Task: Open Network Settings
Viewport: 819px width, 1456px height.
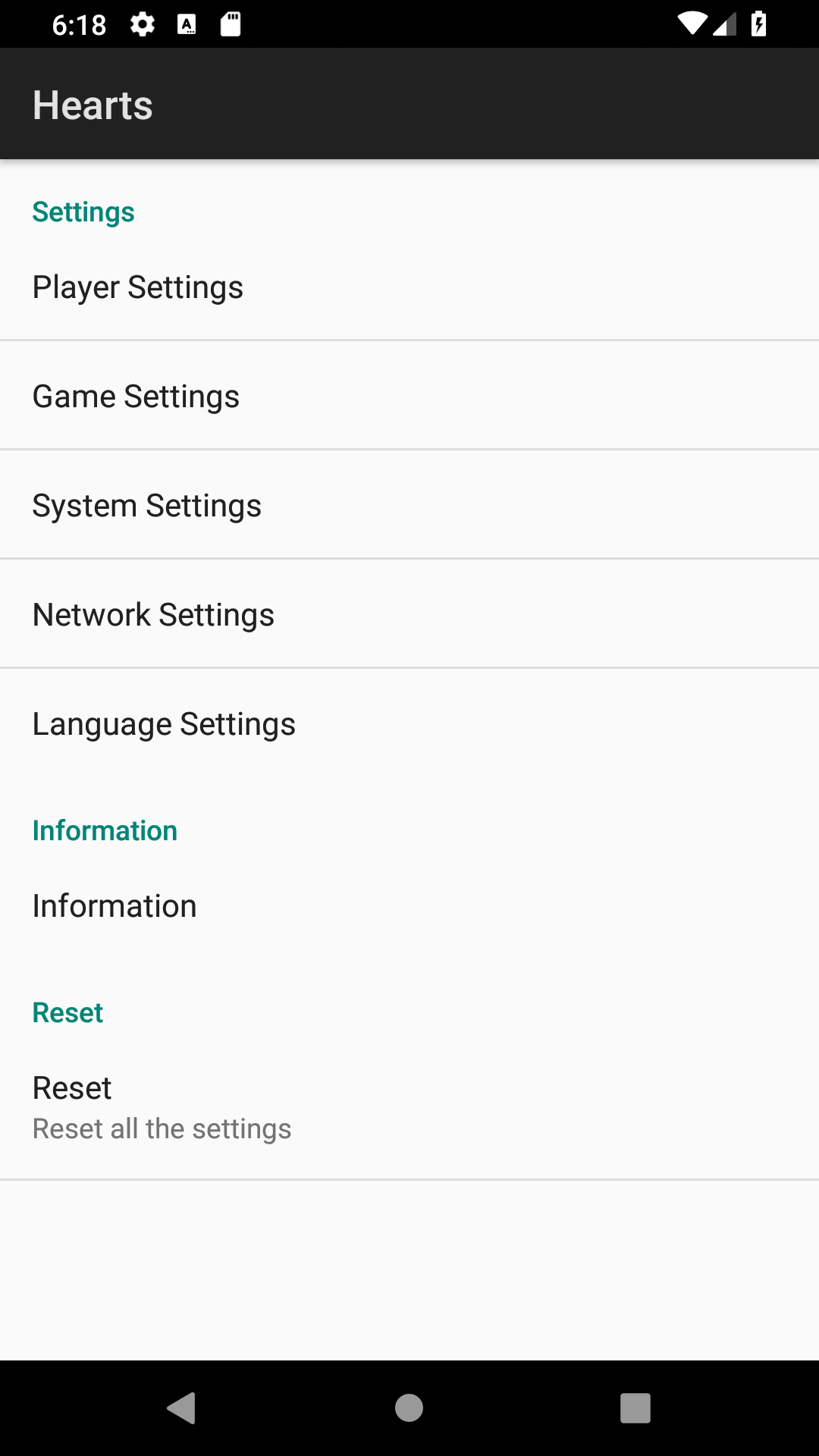Action: click(x=153, y=613)
